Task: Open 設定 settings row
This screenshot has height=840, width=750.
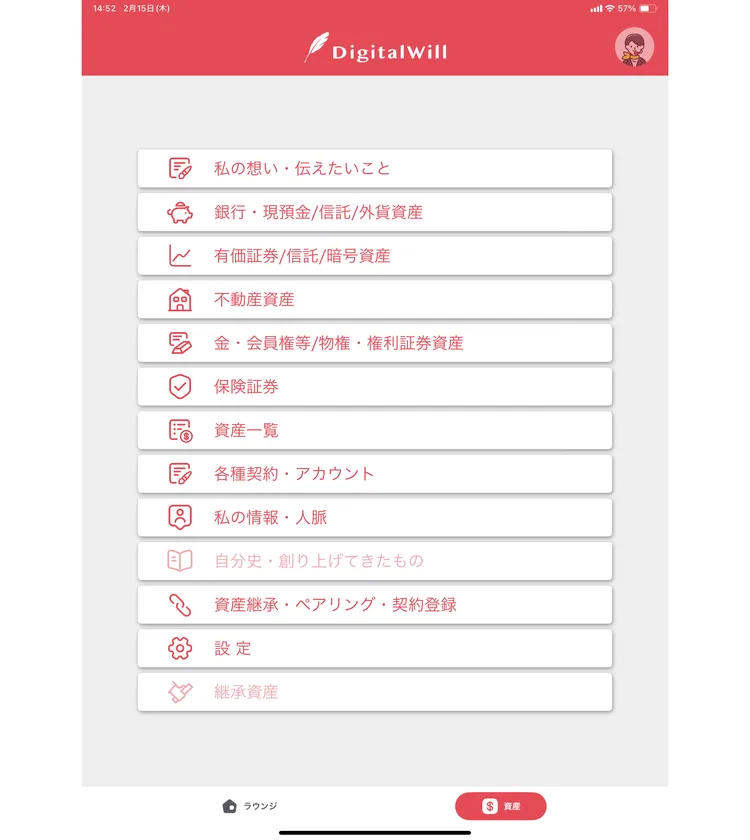Action: click(x=374, y=648)
